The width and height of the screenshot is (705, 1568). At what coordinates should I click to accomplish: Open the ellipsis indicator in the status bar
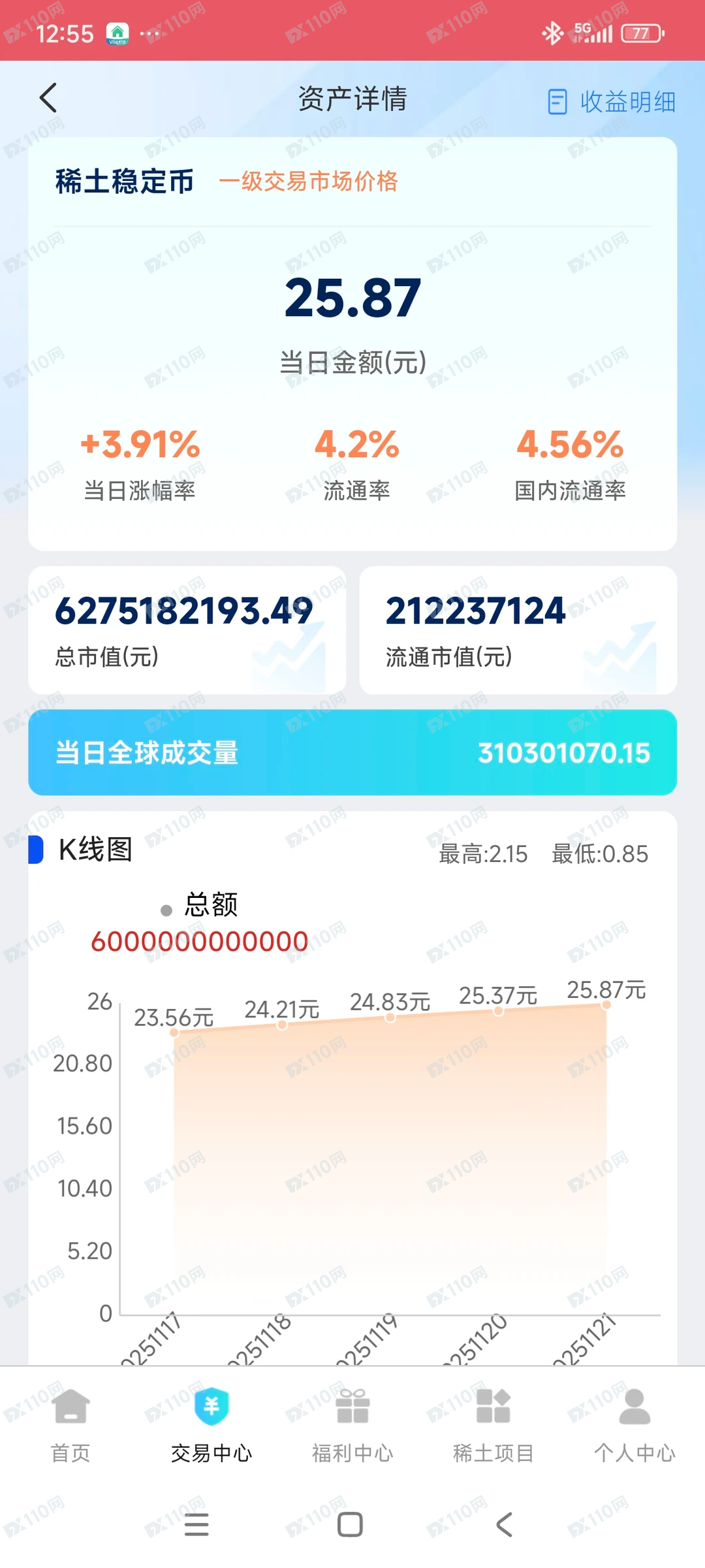pyautogui.click(x=151, y=34)
